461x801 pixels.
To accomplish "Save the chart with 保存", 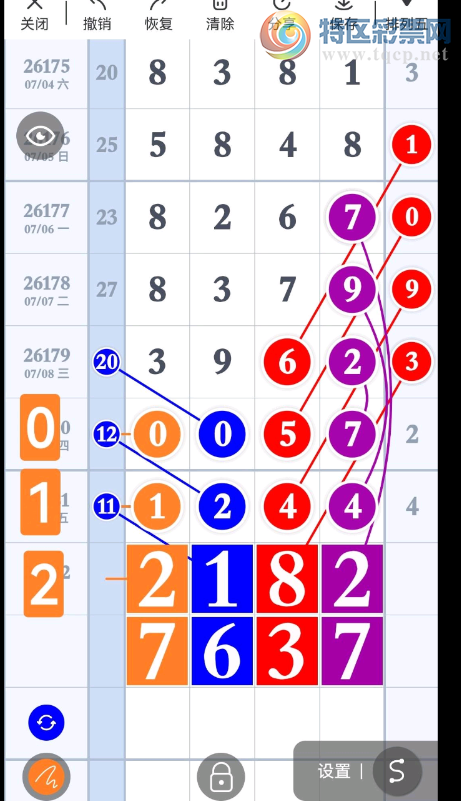I will point(343,15).
